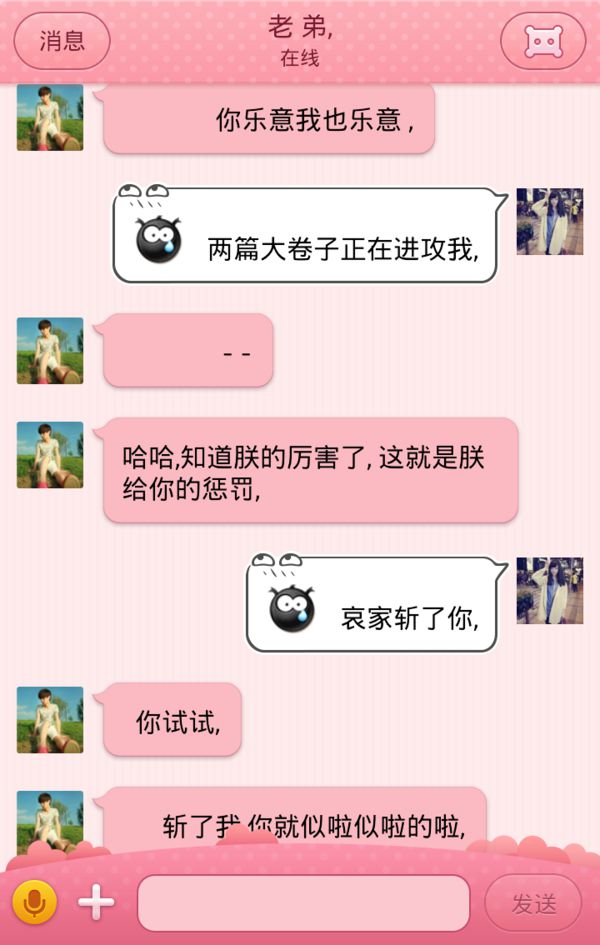Screen dimensions: 600x945
Task: Tap the 发送 send button
Action: click(534, 903)
